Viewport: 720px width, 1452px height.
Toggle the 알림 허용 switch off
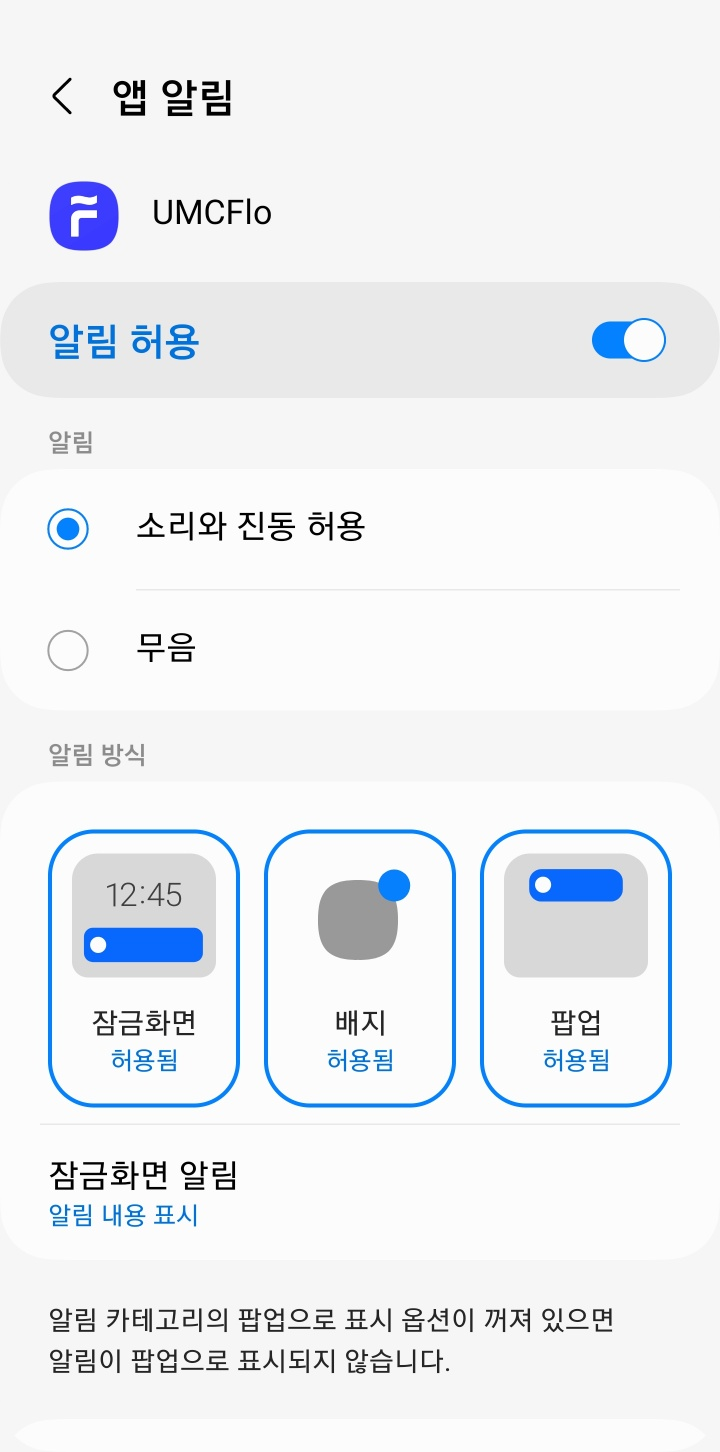[x=628, y=340]
